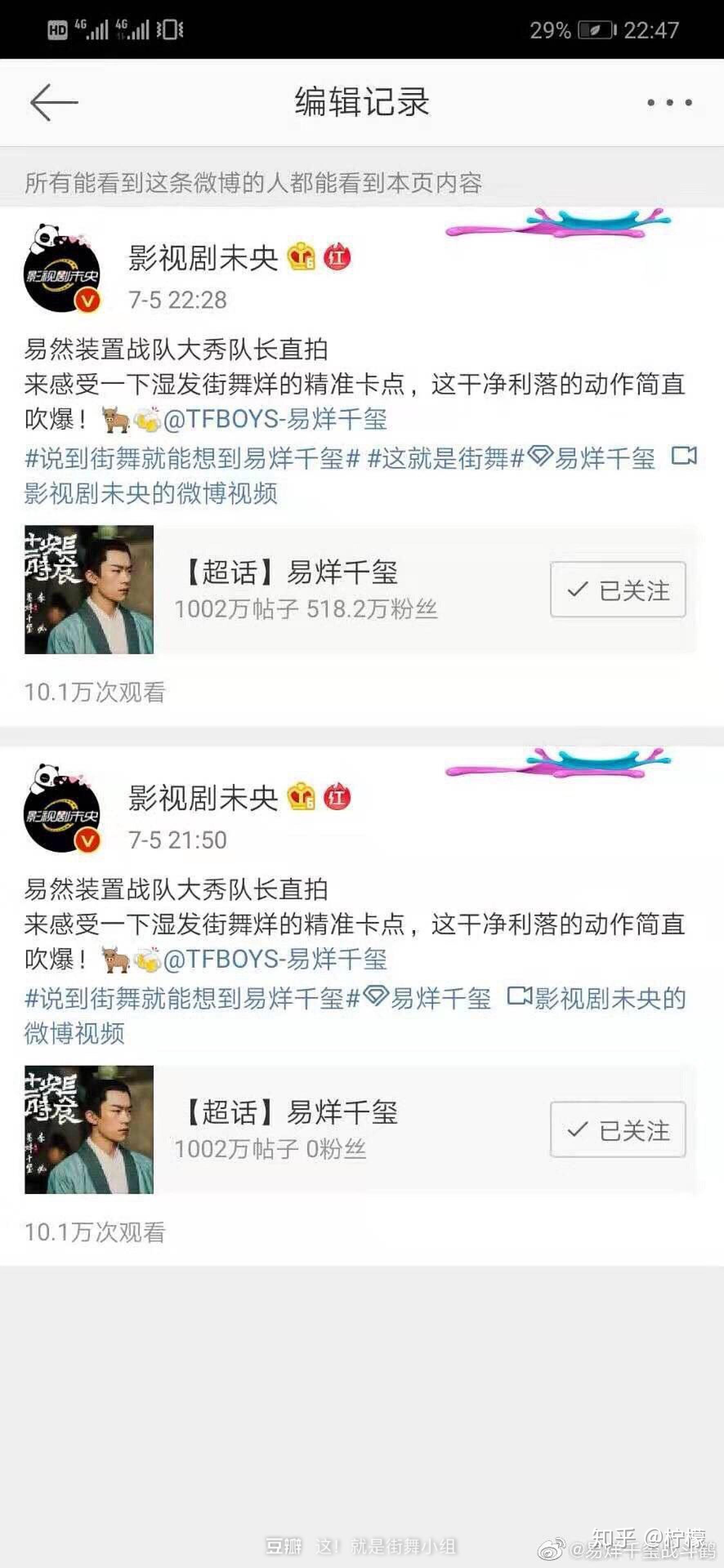Tap 已关注 on the 518.2万粉丝 card

click(x=618, y=589)
